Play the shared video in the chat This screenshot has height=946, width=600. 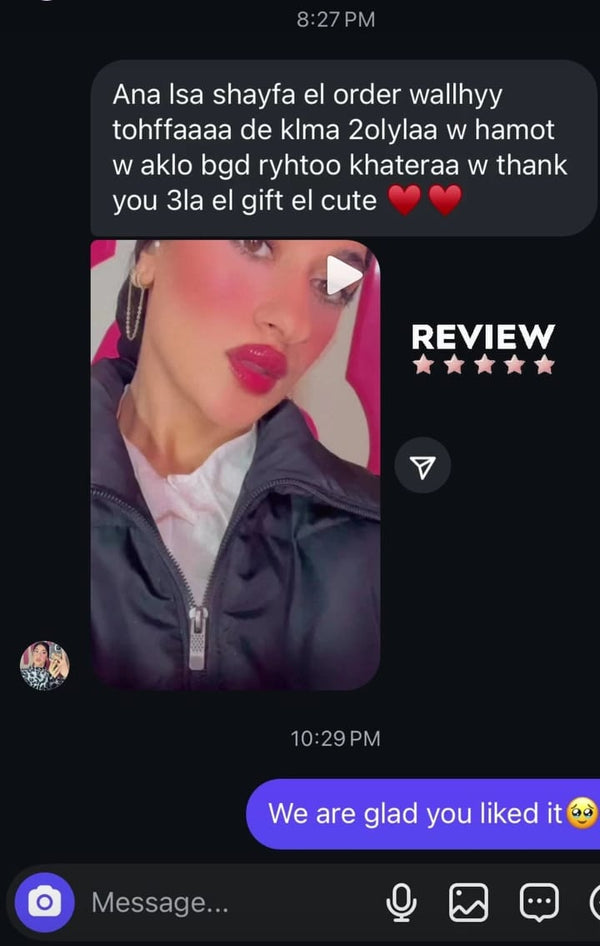point(343,275)
